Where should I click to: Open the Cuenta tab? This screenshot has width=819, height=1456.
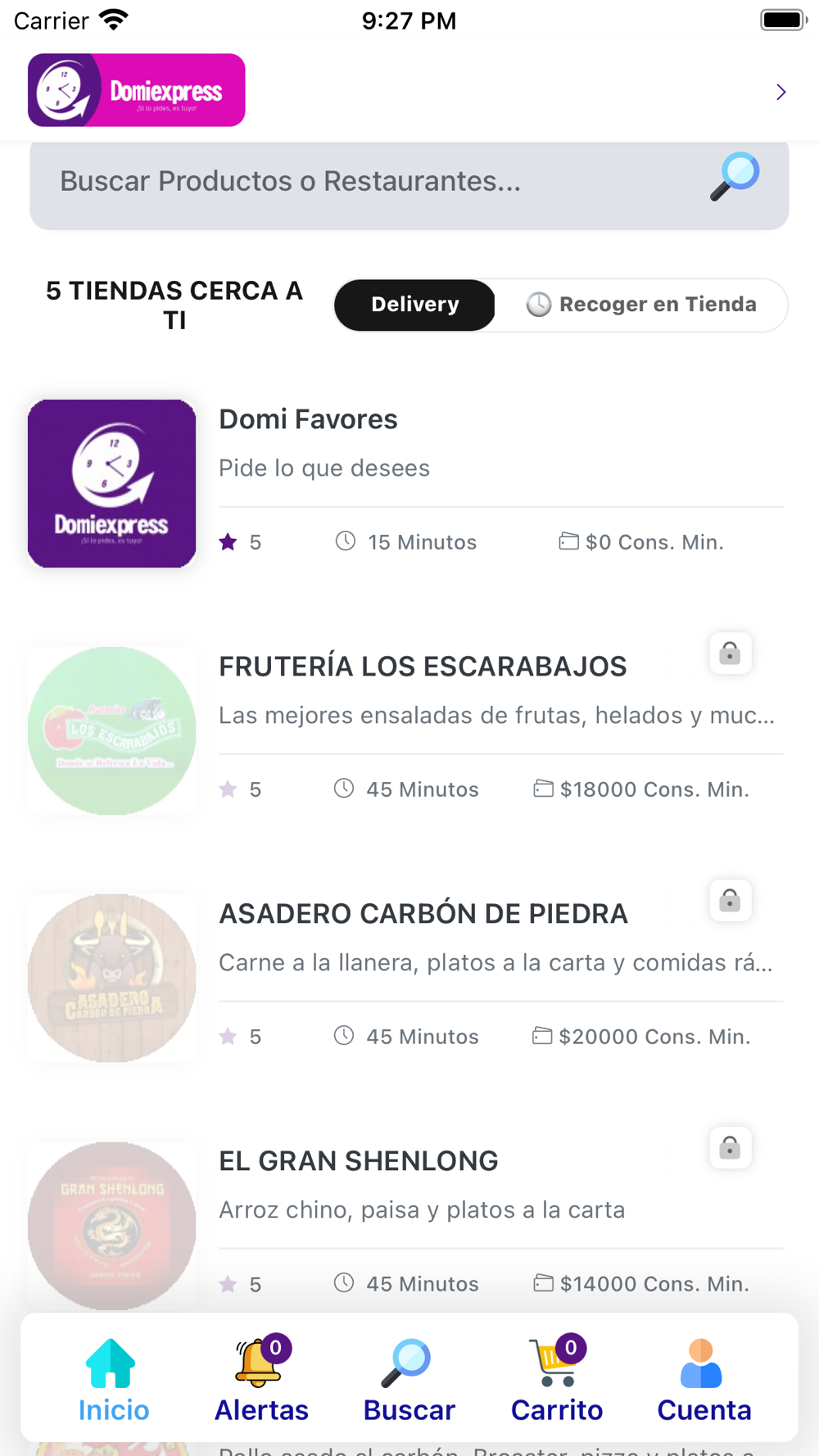(x=704, y=1379)
